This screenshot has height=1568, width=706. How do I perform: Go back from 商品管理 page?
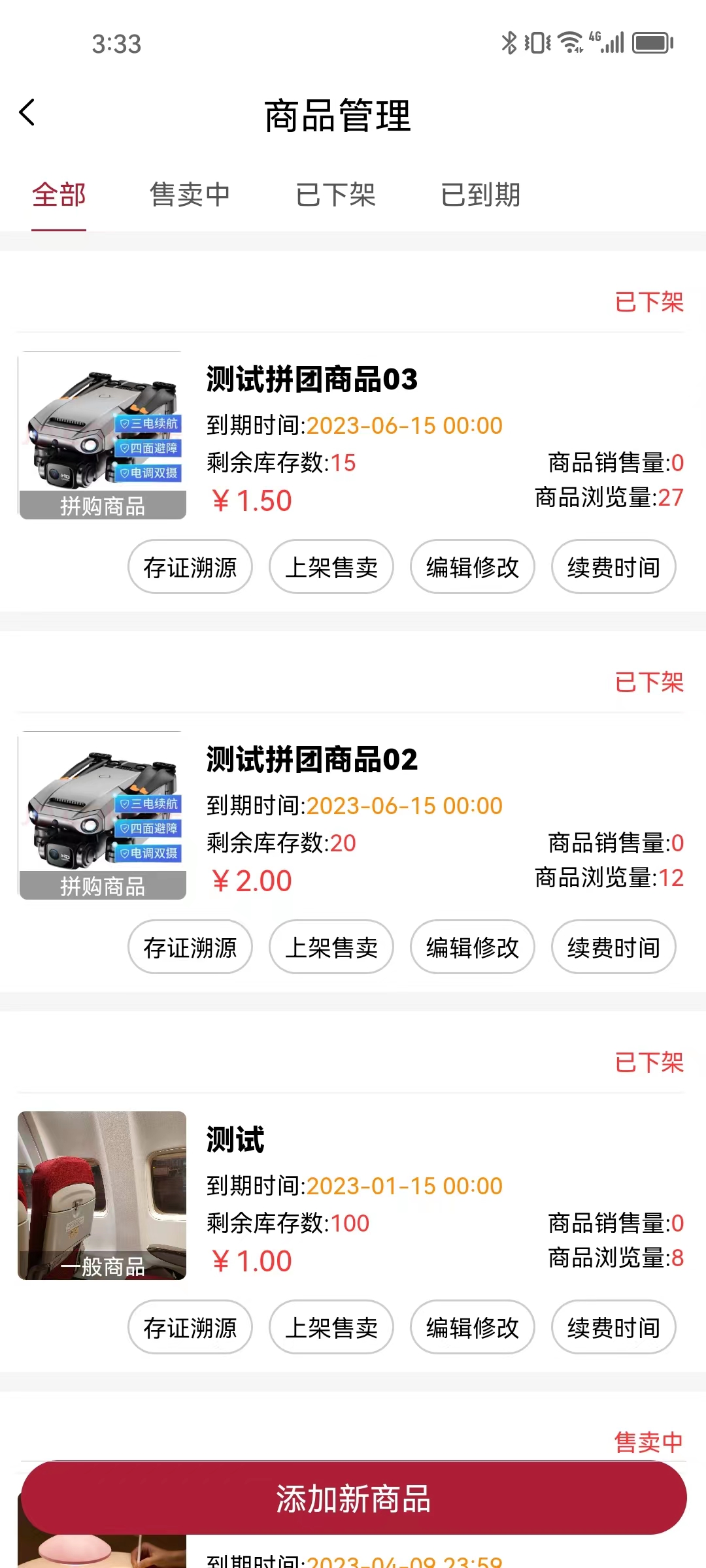click(27, 113)
